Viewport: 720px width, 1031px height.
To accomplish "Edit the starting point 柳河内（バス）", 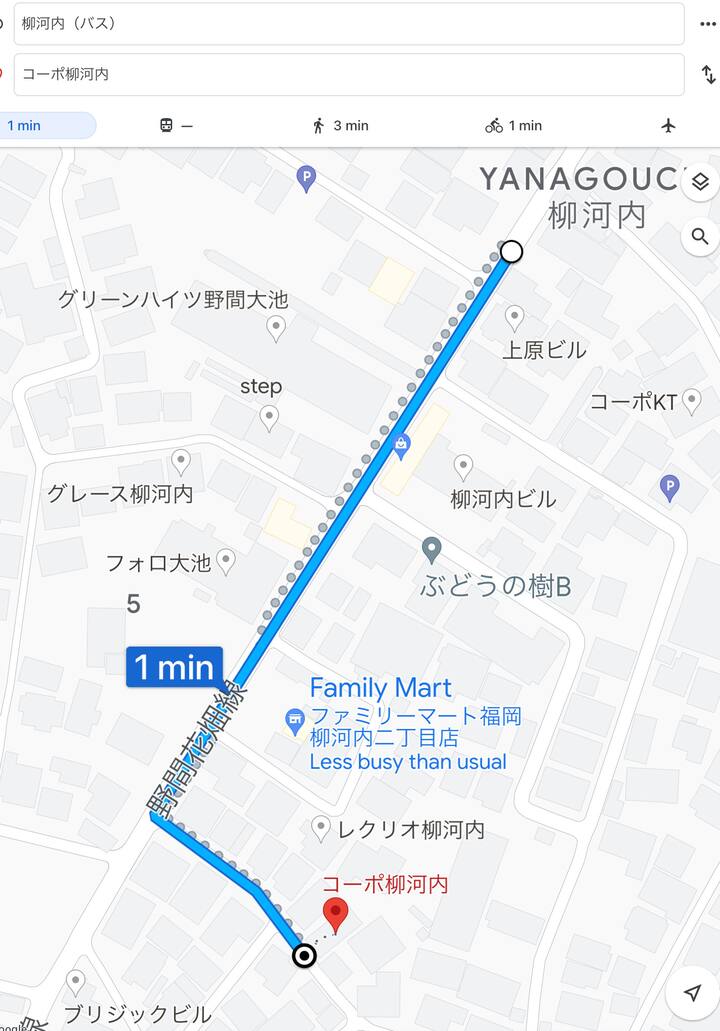I will coord(348,23).
